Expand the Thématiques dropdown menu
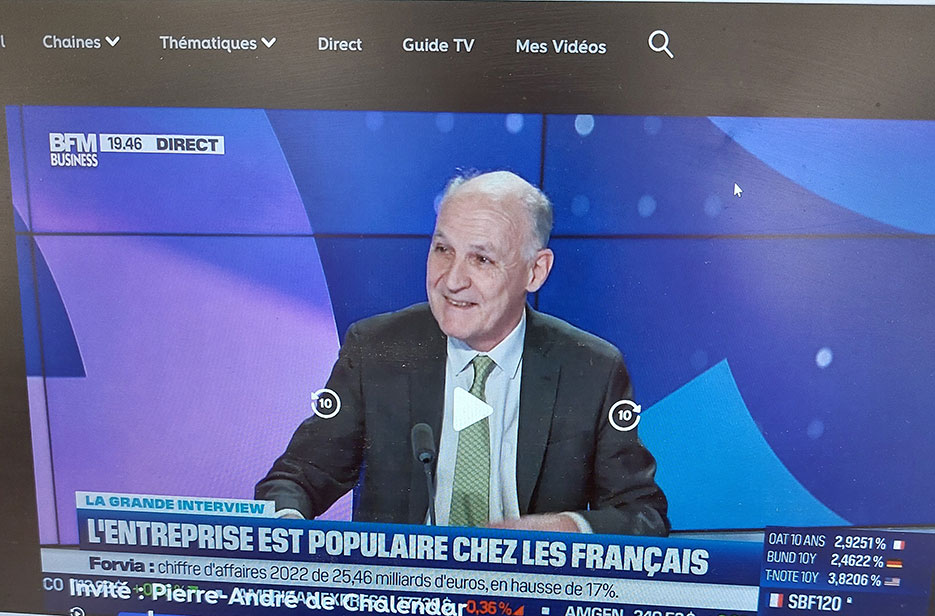Screen dimensions: 935x616 [x=217, y=43]
